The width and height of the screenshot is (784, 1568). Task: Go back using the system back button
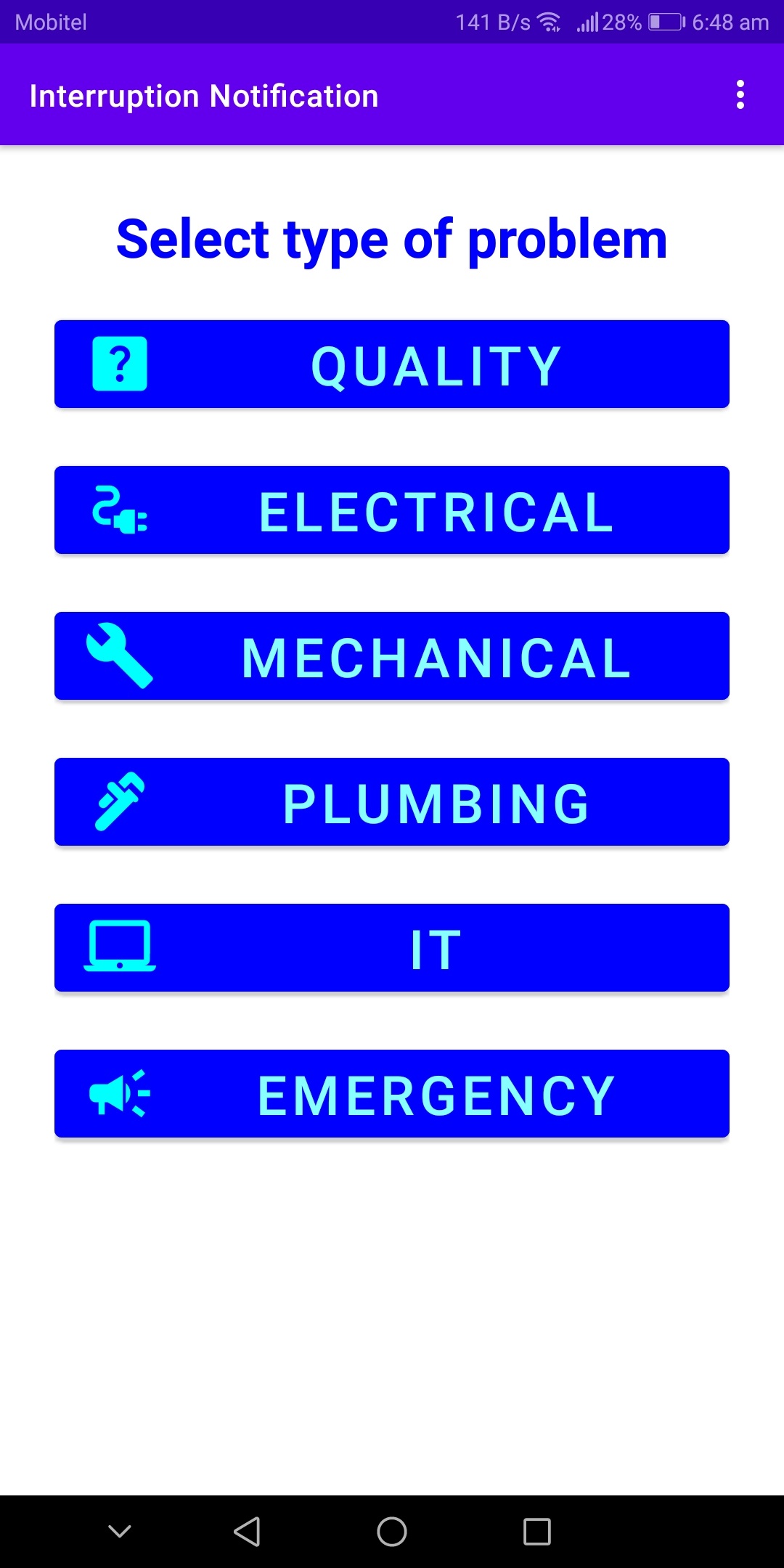pyautogui.click(x=247, y=1532)
